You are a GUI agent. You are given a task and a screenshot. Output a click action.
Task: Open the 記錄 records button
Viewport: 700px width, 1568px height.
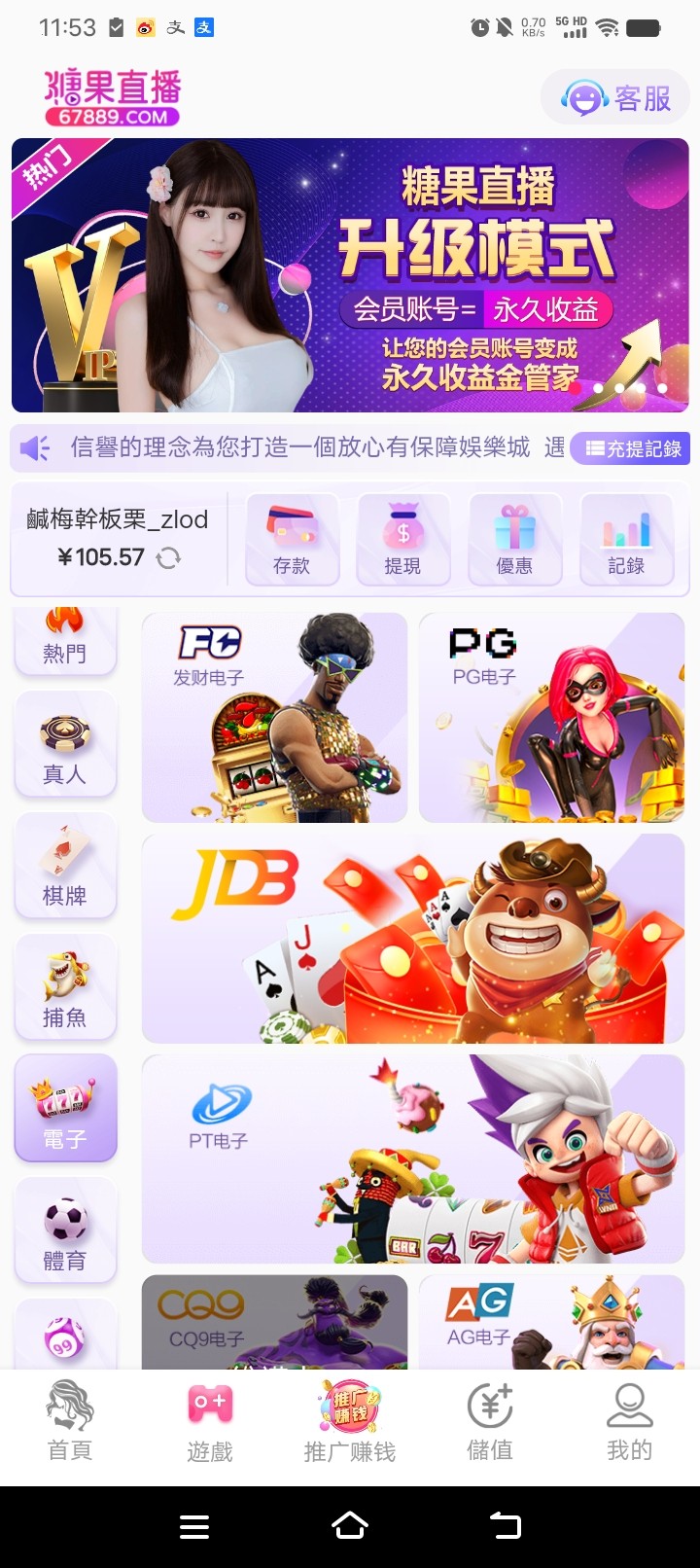(x=626, y=540)
